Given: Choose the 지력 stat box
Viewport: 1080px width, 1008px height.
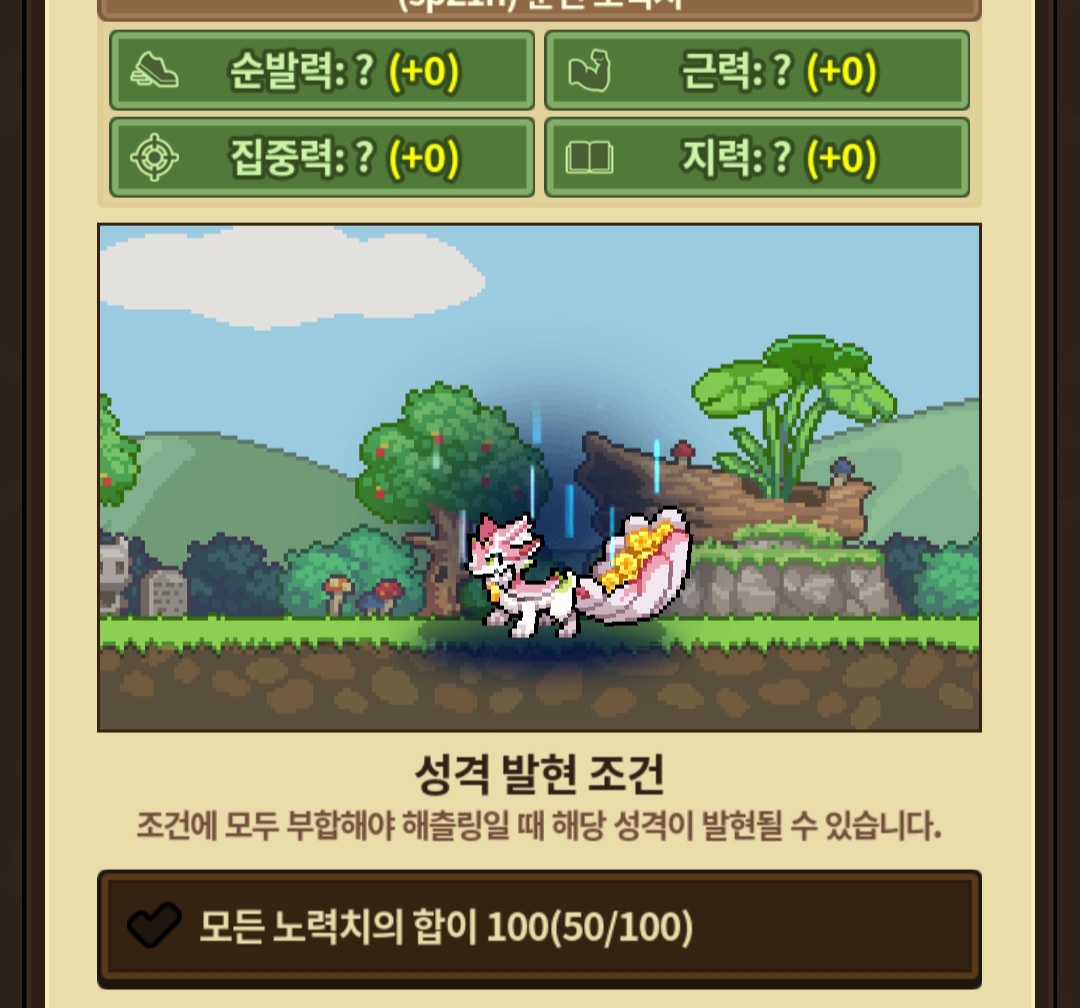Looking at the screenshot, I should pyautogui.click(x=757, y=157).
